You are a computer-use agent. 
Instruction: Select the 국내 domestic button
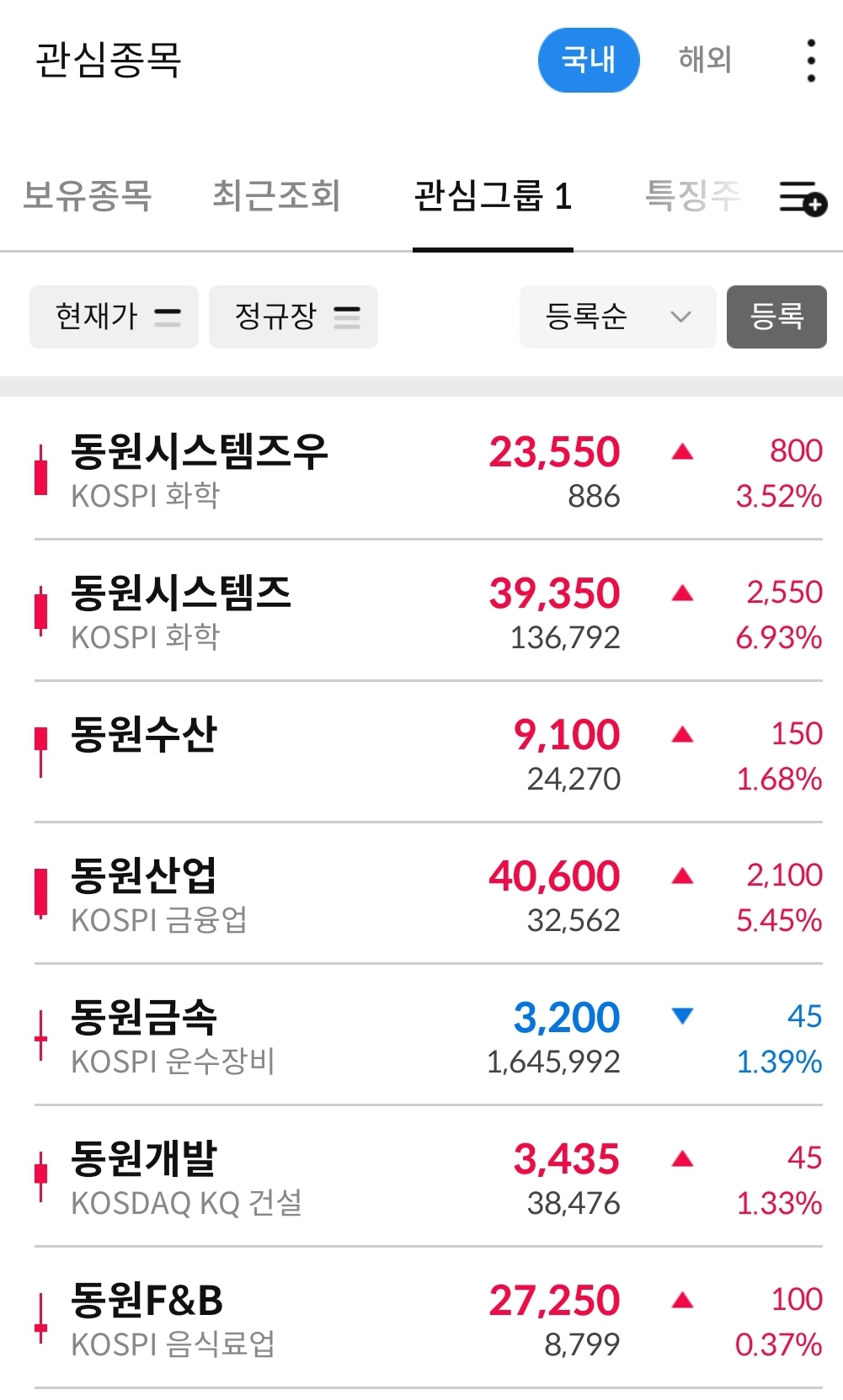click(x=589, y=60)
